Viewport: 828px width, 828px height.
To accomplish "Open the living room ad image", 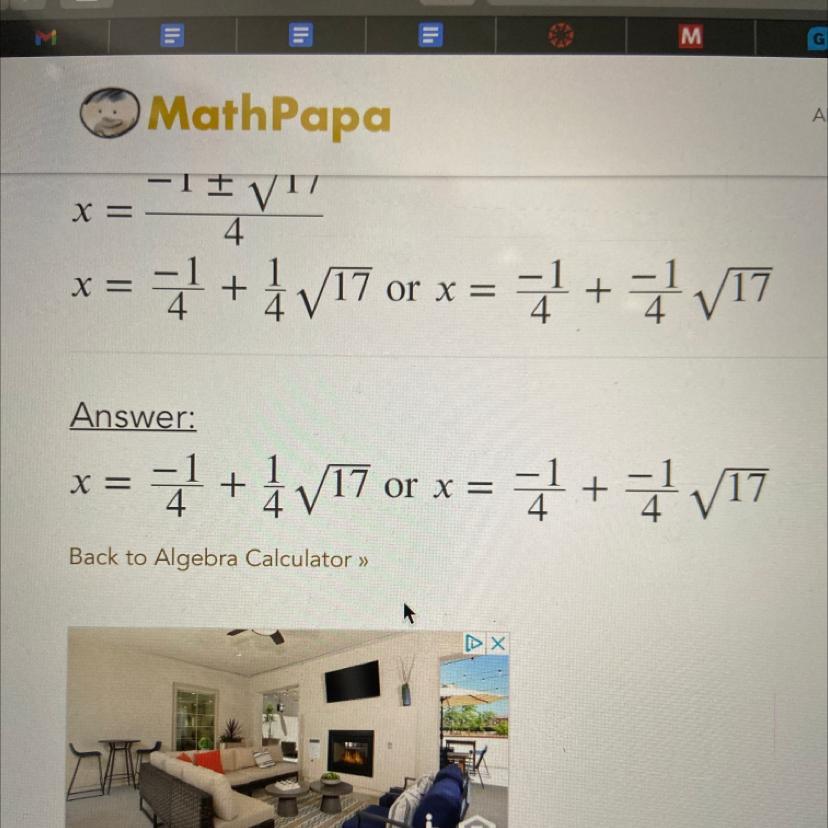I will coord(288,730).
